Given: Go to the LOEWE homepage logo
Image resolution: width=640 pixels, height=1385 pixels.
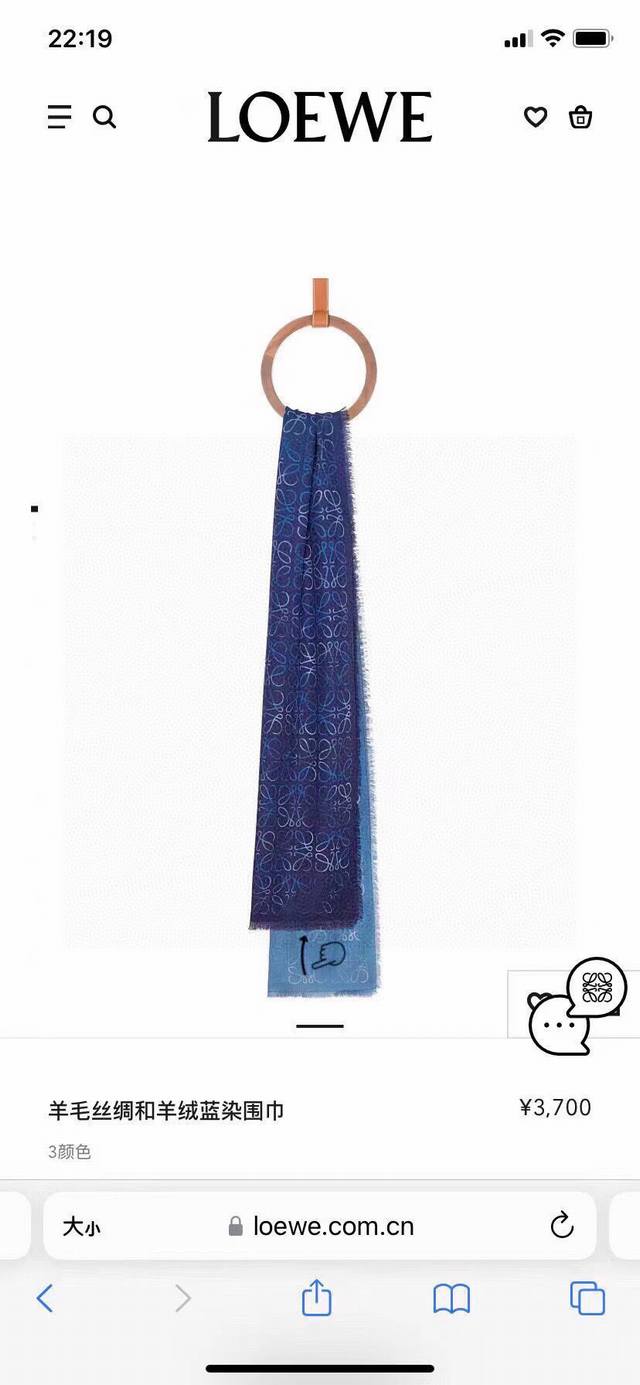Looking at the screenshot, I should (x=320, y=117).
